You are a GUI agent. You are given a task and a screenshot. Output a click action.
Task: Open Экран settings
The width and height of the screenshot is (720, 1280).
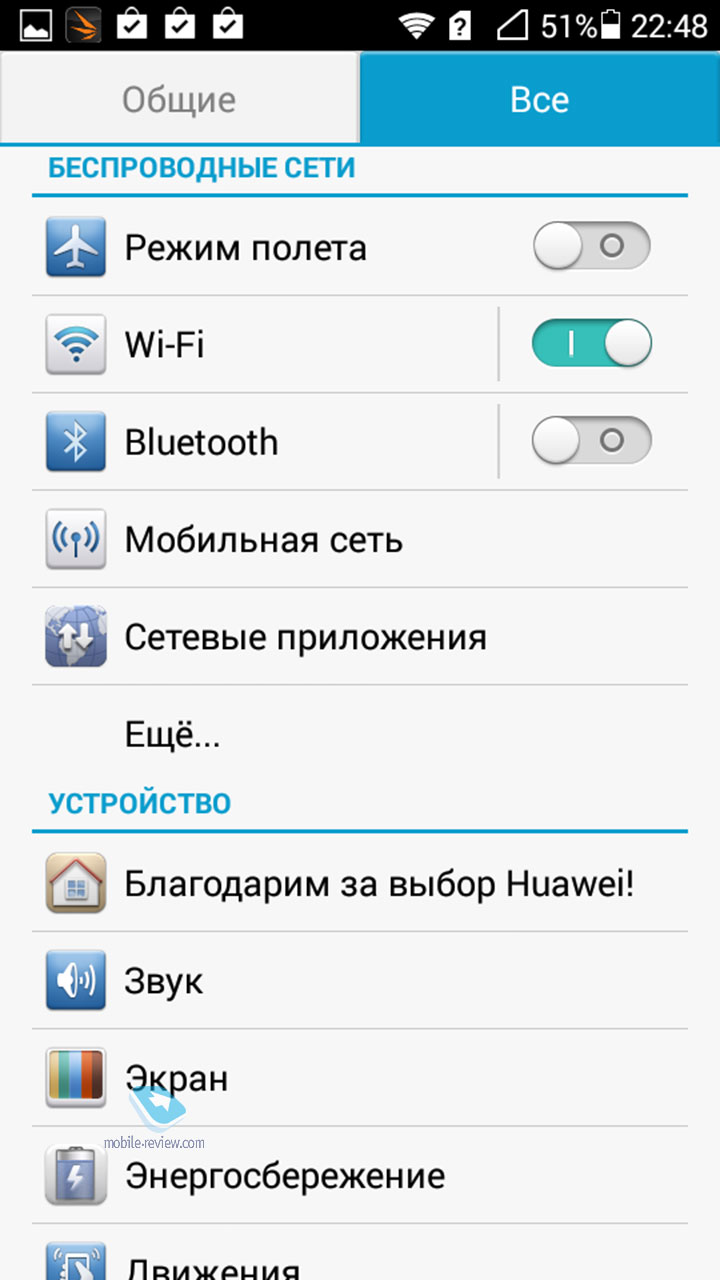(360, 1078)
